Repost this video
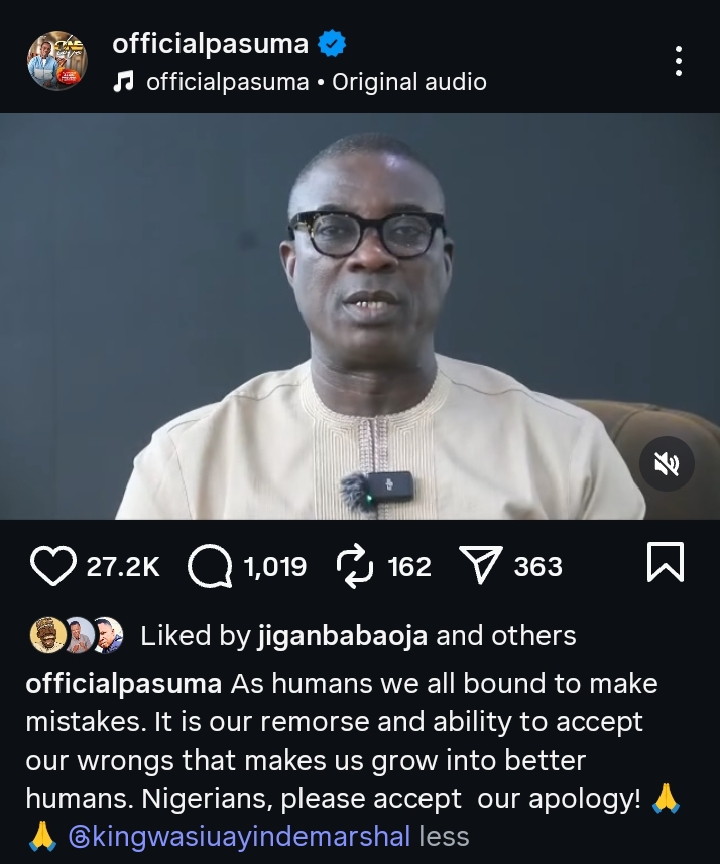The height and width of the screenshot is (864, 720). pos(355,566)
